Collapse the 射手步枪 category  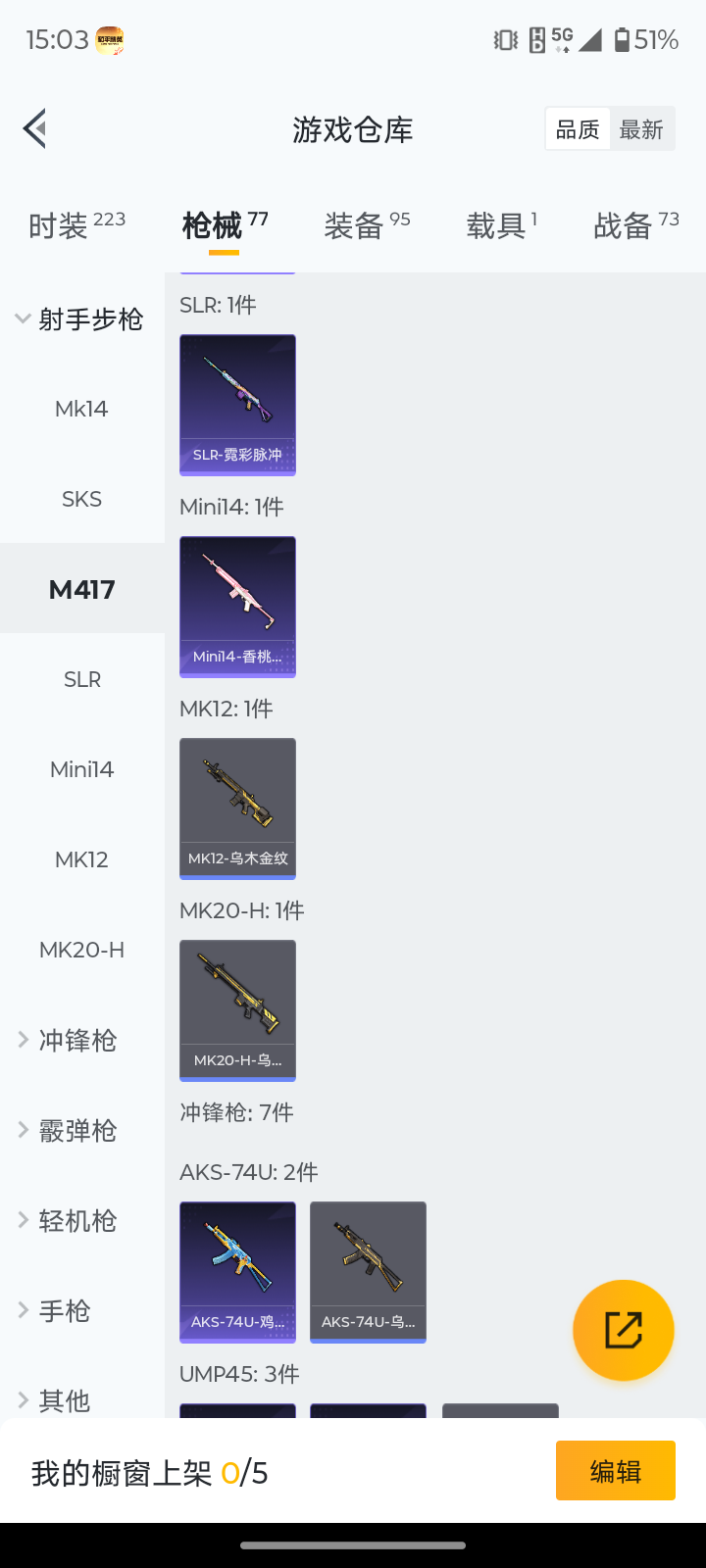coord(80,319)
